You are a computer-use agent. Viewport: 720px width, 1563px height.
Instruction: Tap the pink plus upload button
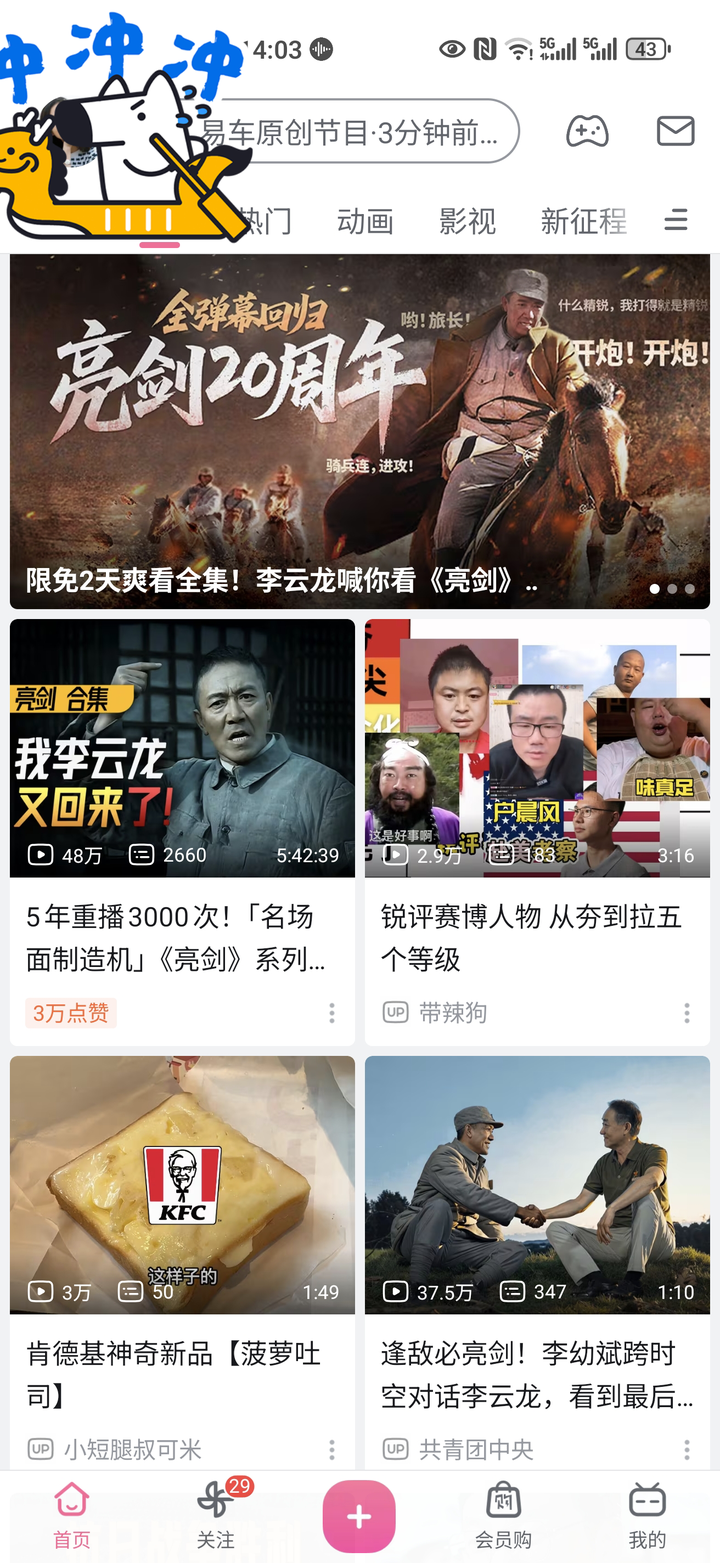pyautogui.click(x=359, y=1516)
